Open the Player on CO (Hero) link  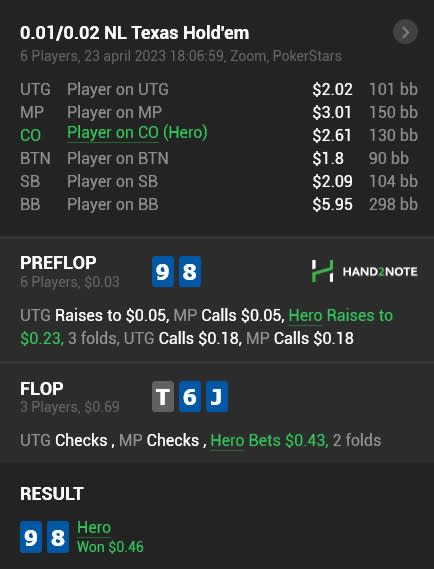pos(137,133)
